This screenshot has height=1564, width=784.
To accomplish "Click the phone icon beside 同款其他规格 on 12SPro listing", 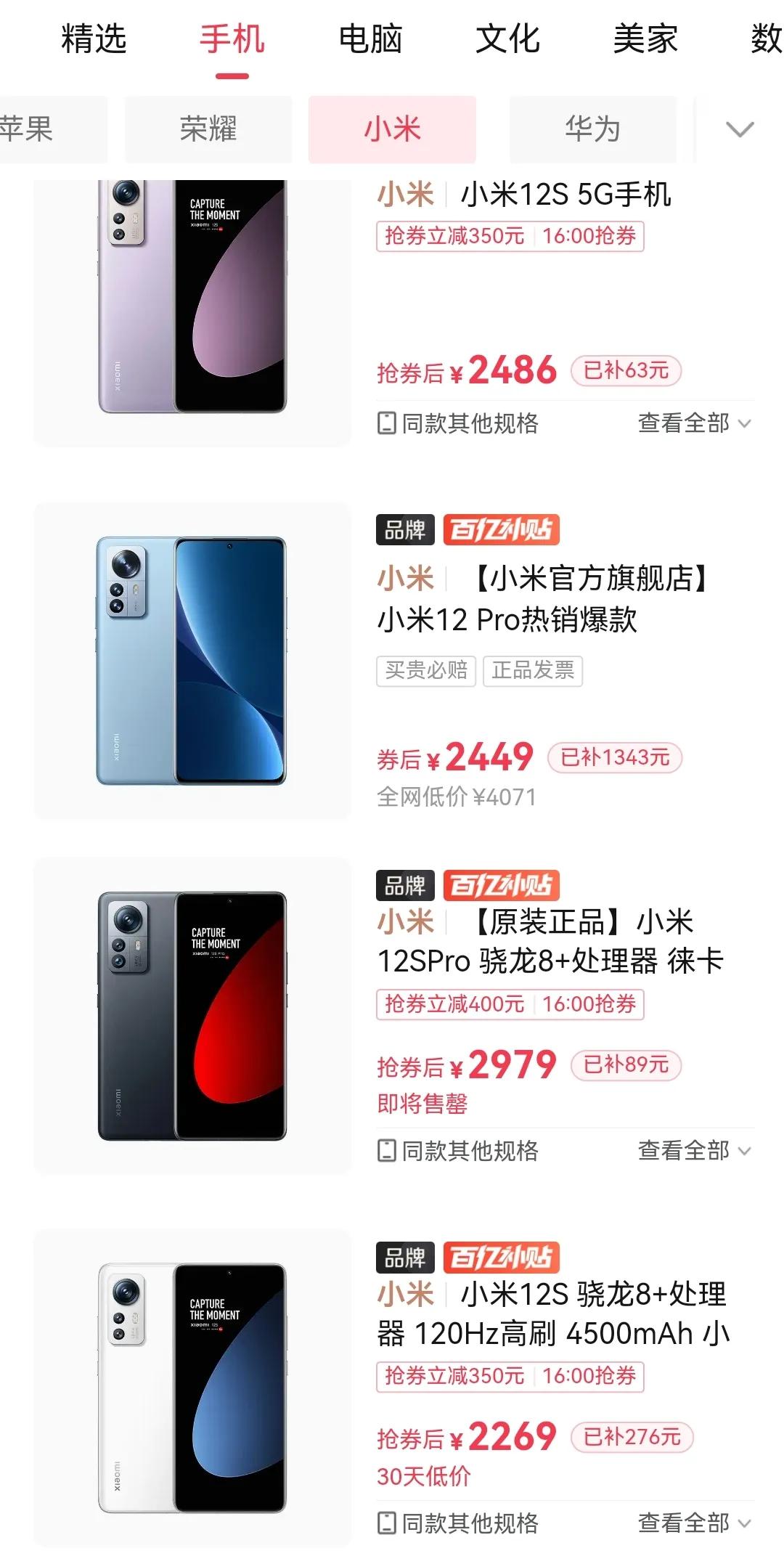I will [x=387, y=1150].
